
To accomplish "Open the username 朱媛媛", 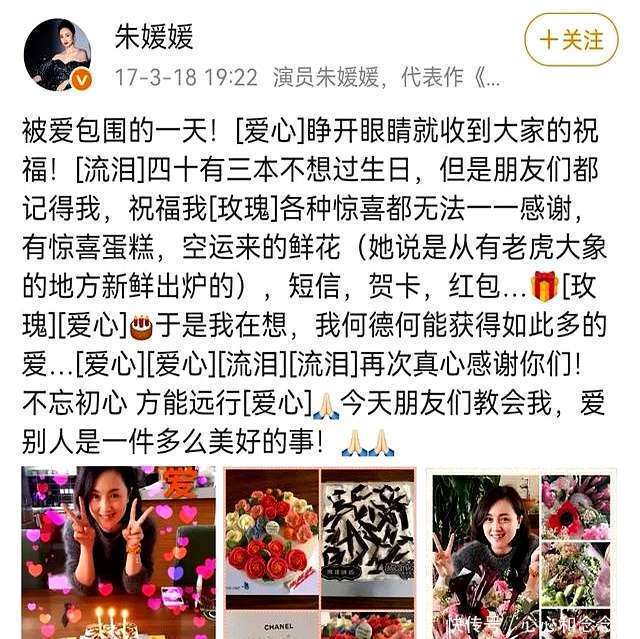I will tap(158, 37).
